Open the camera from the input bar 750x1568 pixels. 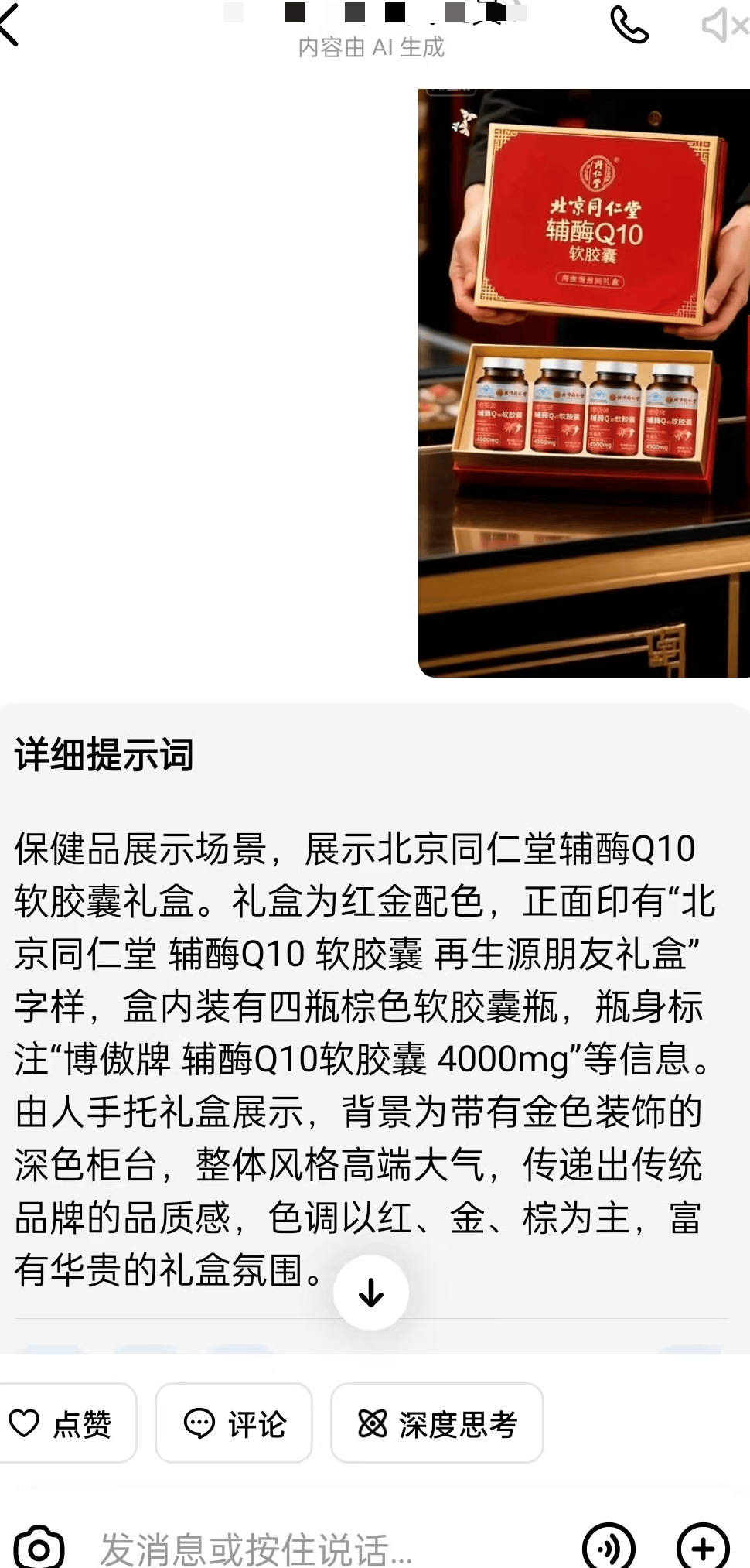point(39,1547)
